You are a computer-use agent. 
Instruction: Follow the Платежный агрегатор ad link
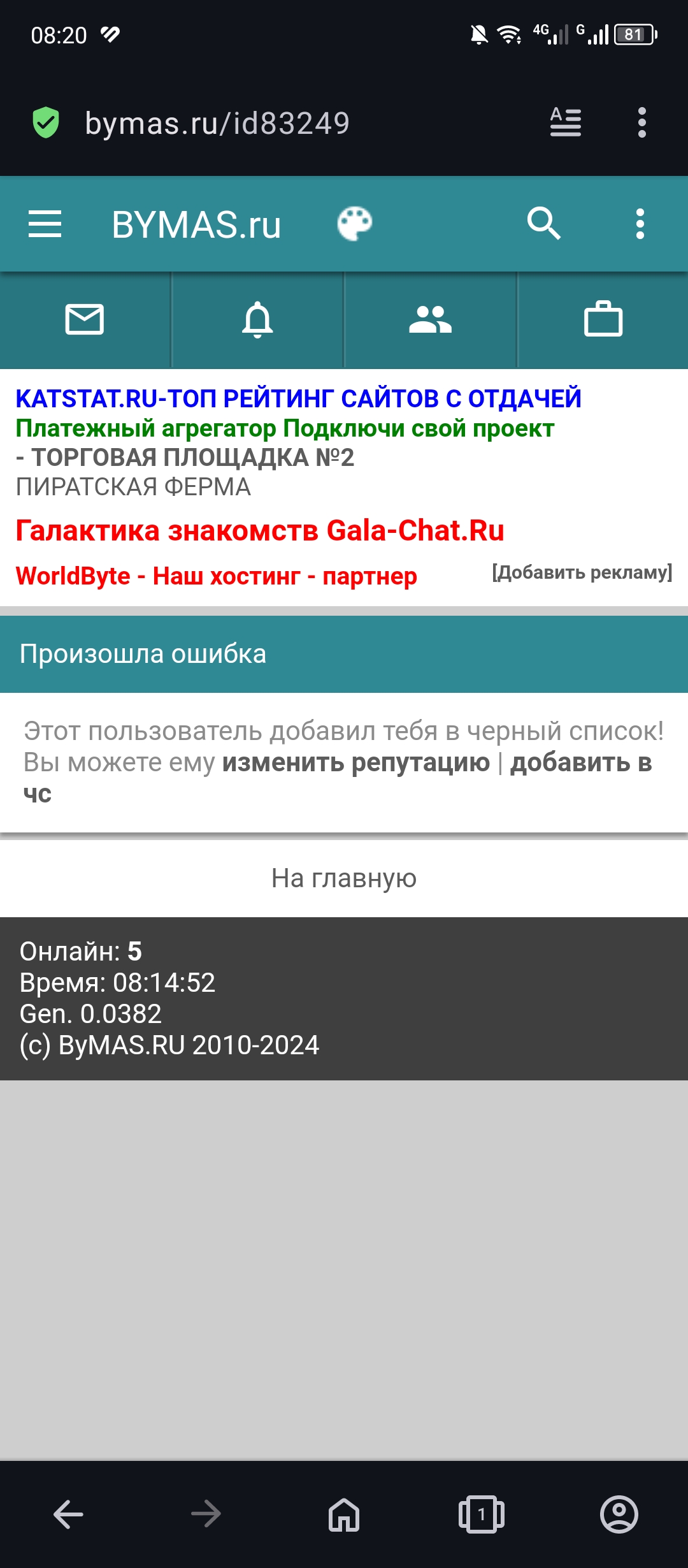[x=285, y=428]
